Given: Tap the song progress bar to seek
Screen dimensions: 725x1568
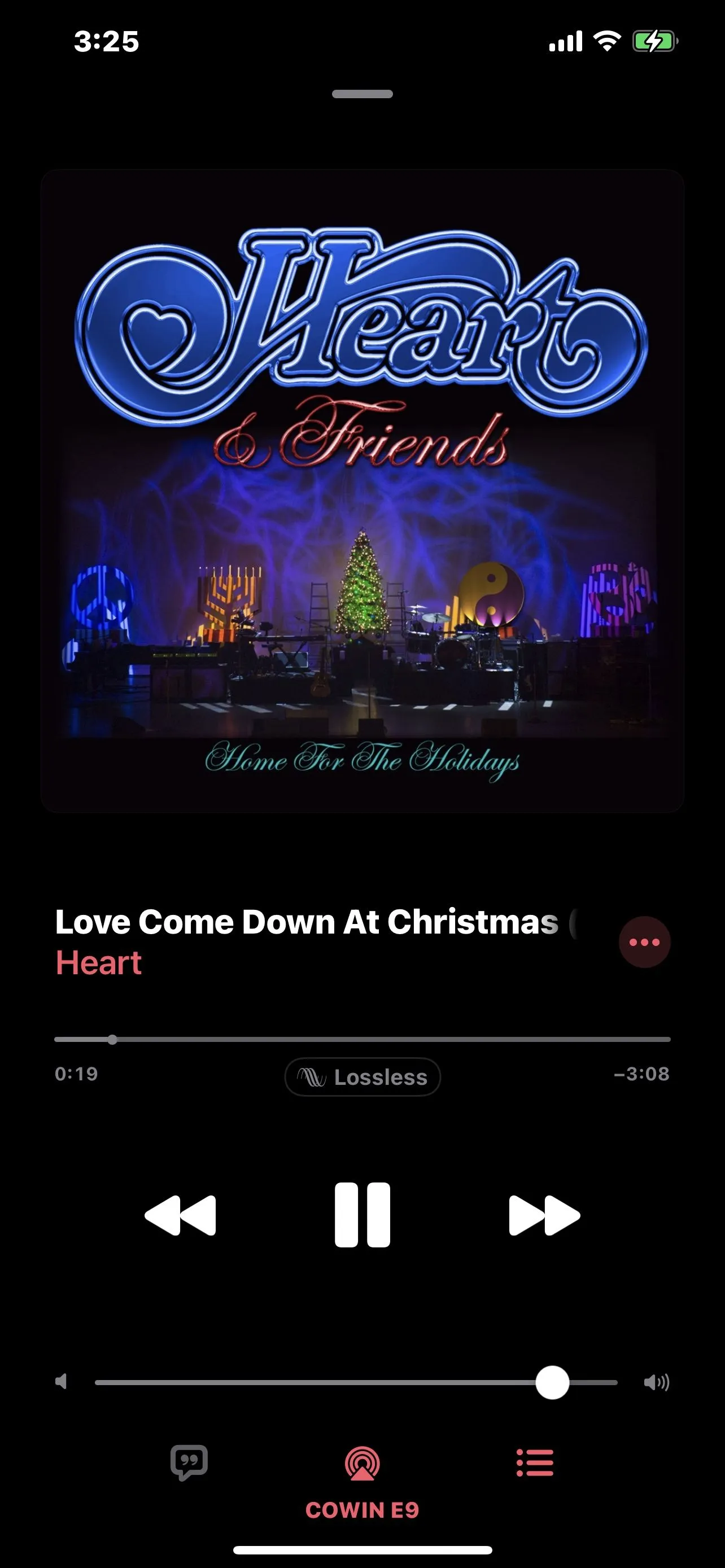Looking at the screenshot, I should [x=362, y=1039].
